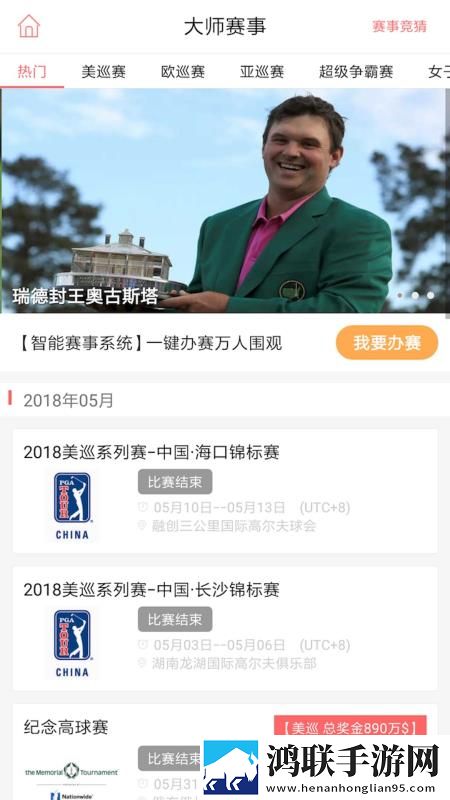The height and width of the screenshot is (800, 450).
Task: Tap the 我要办赛 button
Action: (x=387, y=343)
